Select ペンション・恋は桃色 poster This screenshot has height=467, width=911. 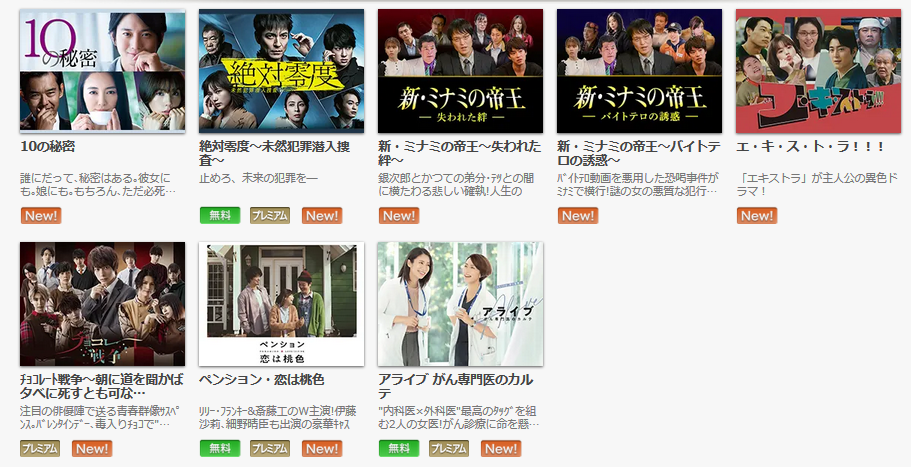coord(281,304)
